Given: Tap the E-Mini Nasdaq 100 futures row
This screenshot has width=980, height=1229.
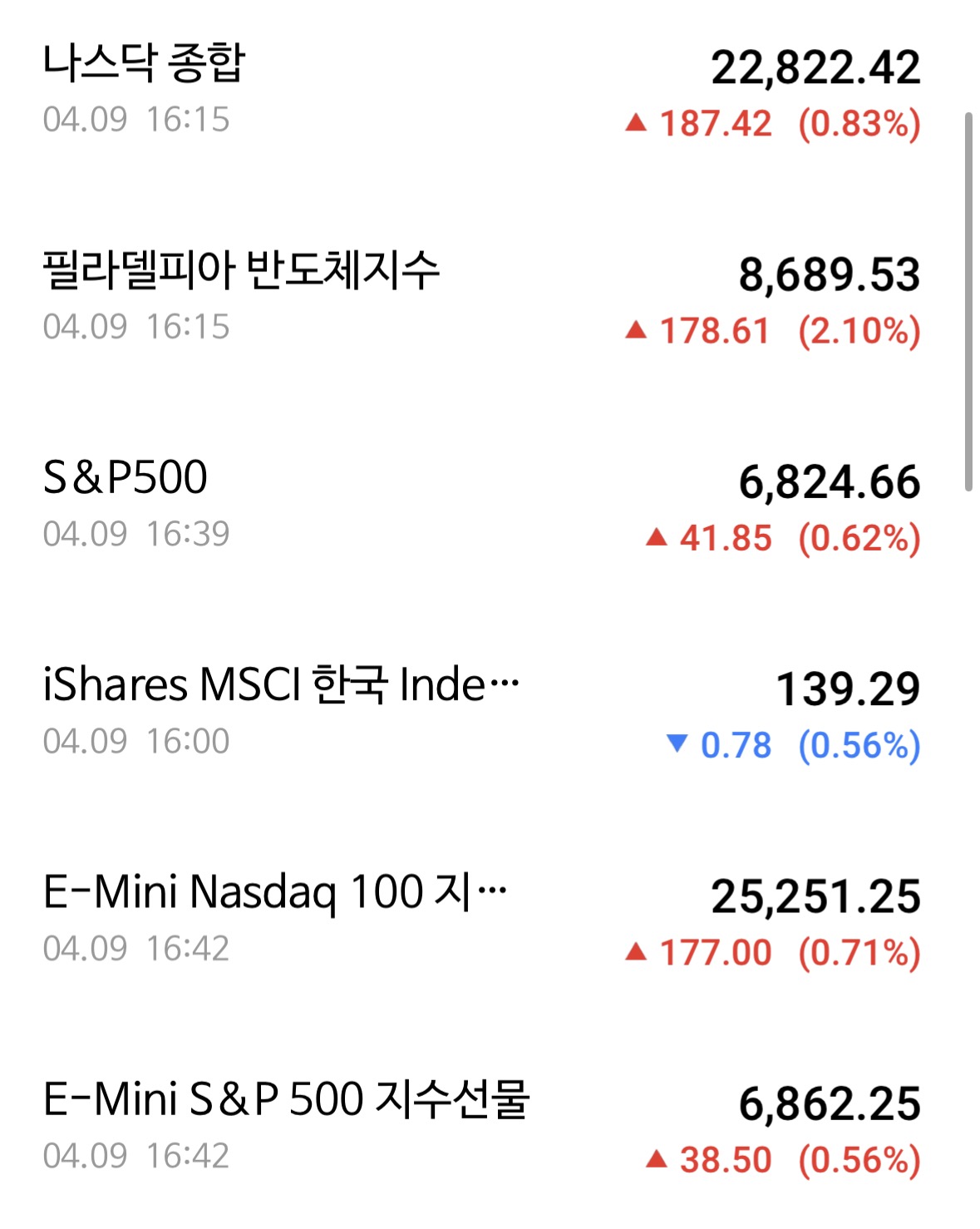Looking at the screenshot, I should 274,892.
